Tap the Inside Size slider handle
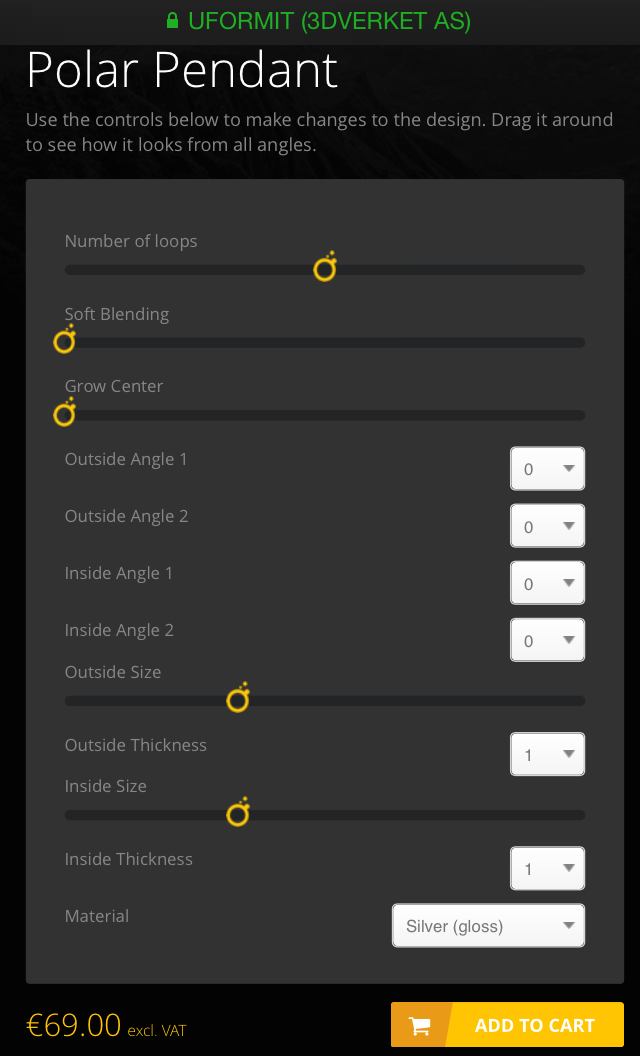This screenshot has height=1056, width=640. coord(237,814)
